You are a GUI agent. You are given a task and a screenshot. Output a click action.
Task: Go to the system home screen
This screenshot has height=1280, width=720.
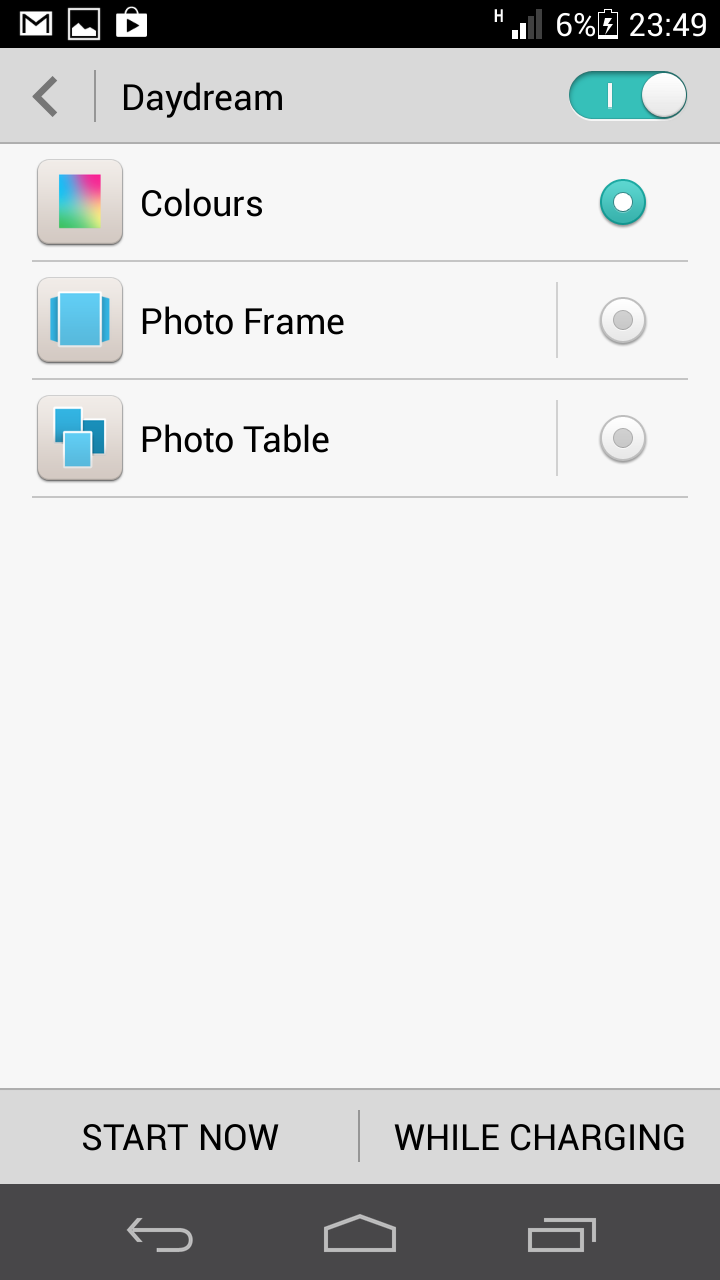(x=360, y=1233)
